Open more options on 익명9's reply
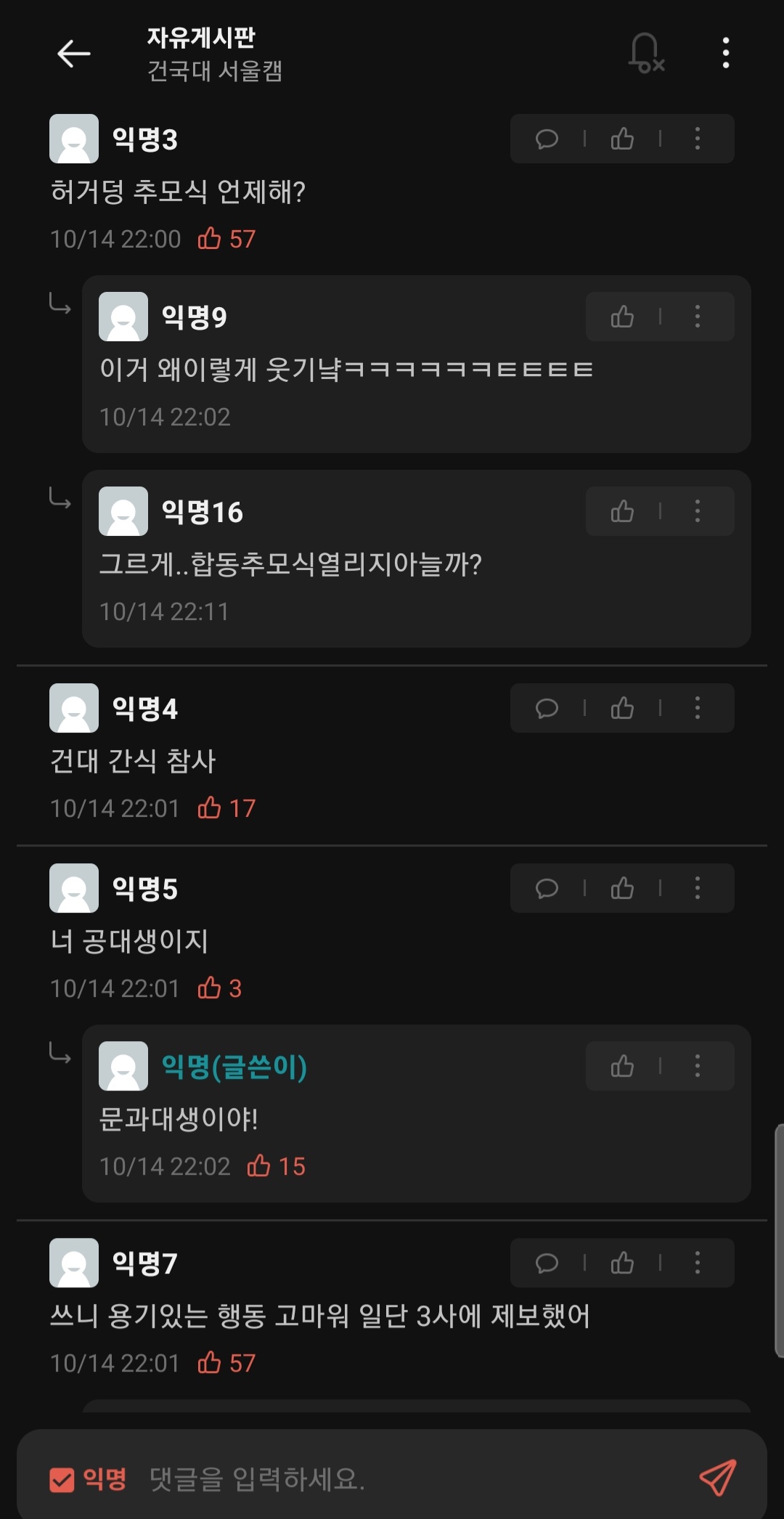The image size is (784, 1519). 698,317
